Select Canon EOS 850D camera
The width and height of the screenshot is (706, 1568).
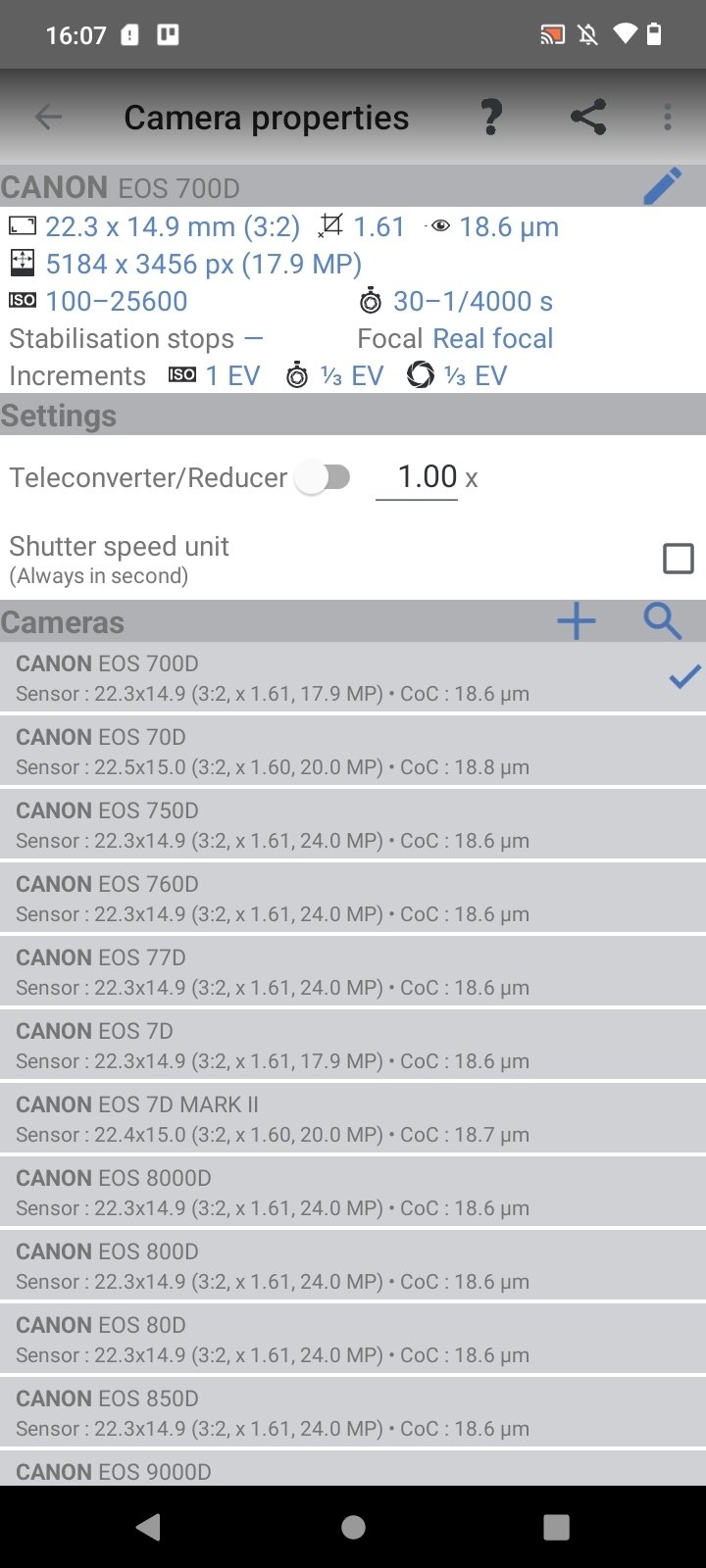(x=353, y=1413)
